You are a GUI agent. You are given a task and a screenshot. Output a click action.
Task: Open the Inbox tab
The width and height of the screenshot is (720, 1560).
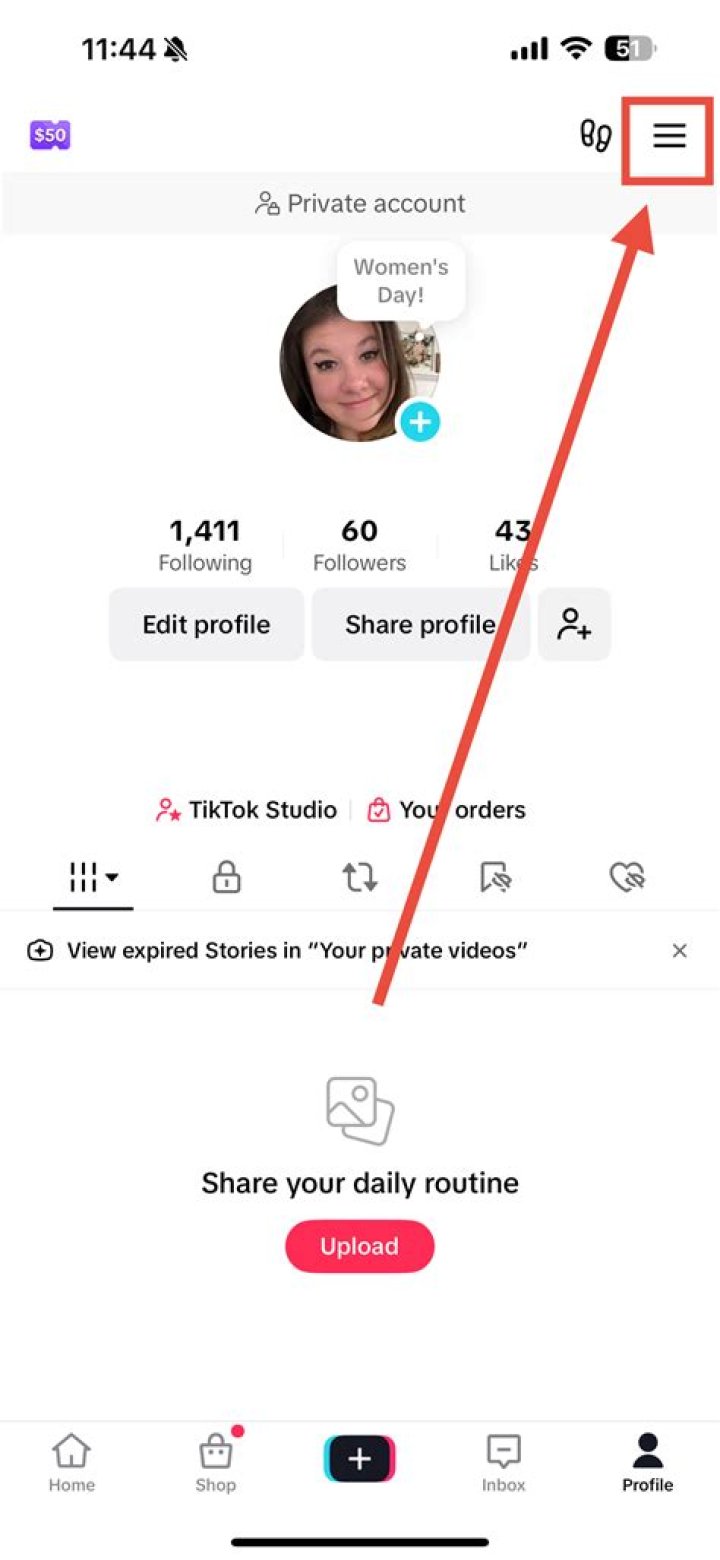tap(503, 1462)
